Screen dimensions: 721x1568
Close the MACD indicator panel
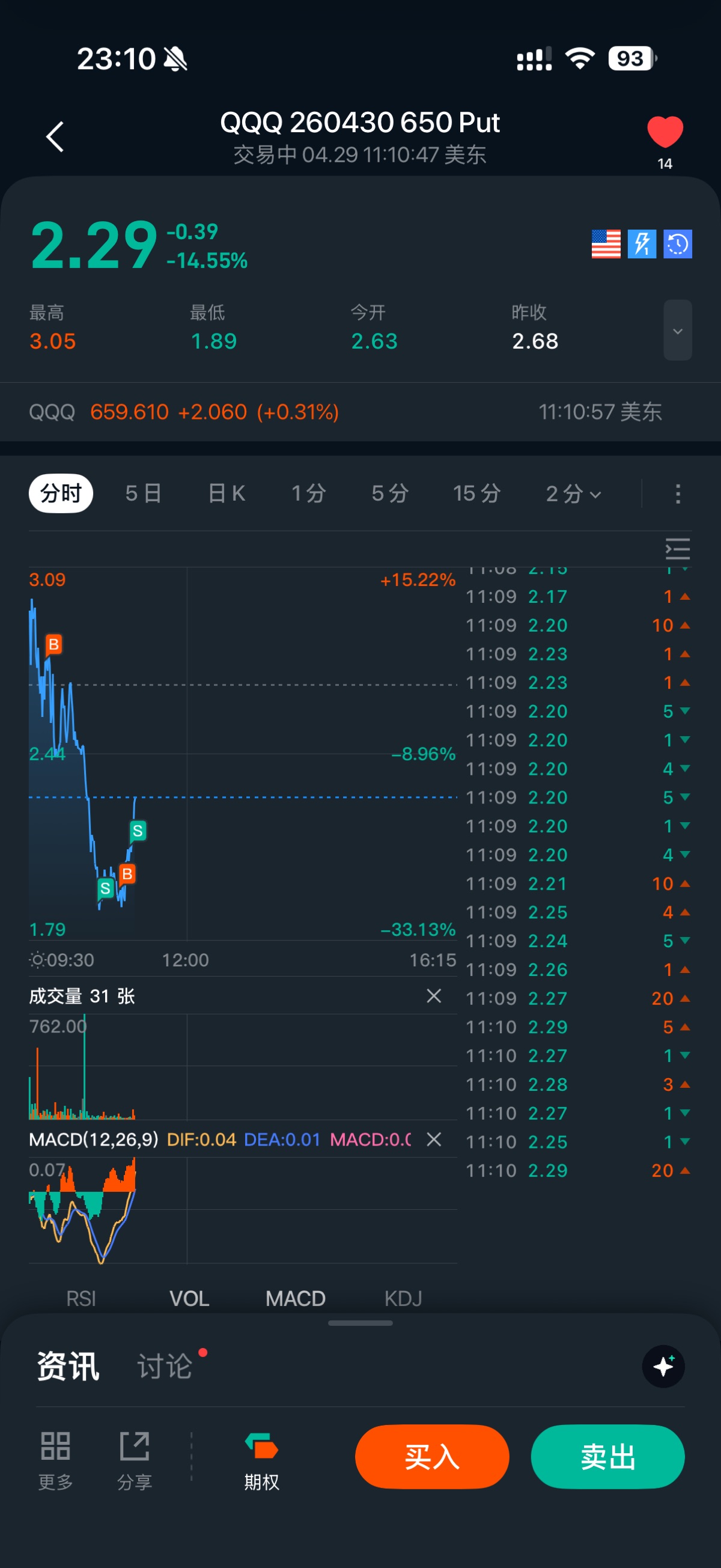[x=434, y=1139]
